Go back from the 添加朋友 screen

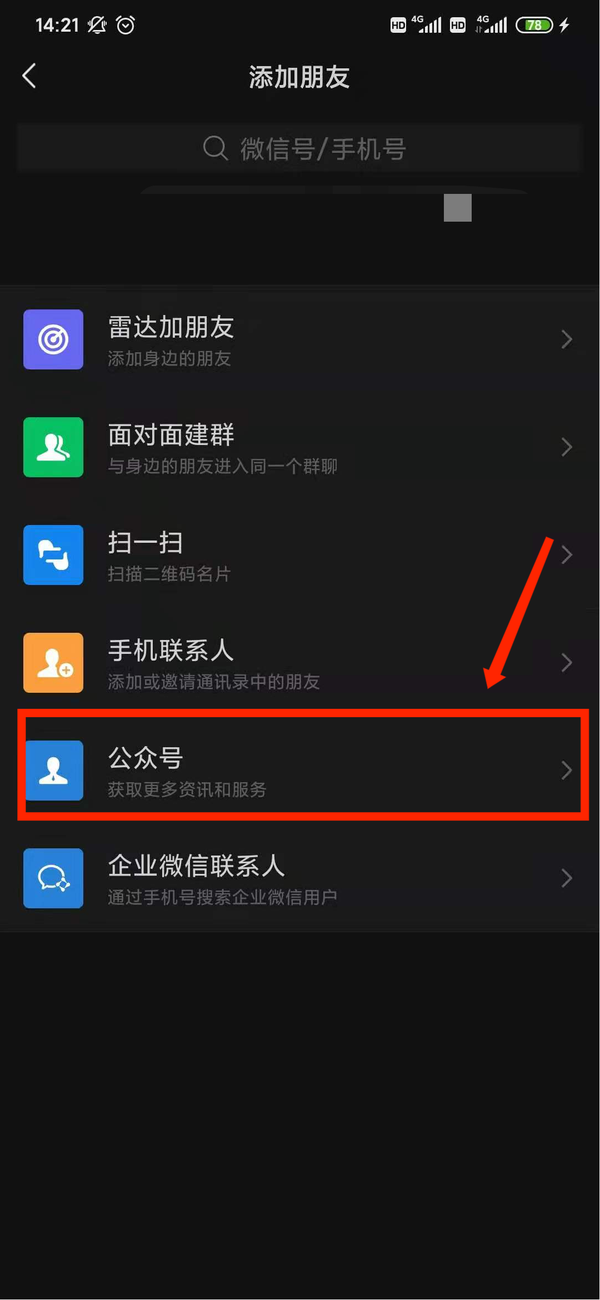click(x=29, y=76)
